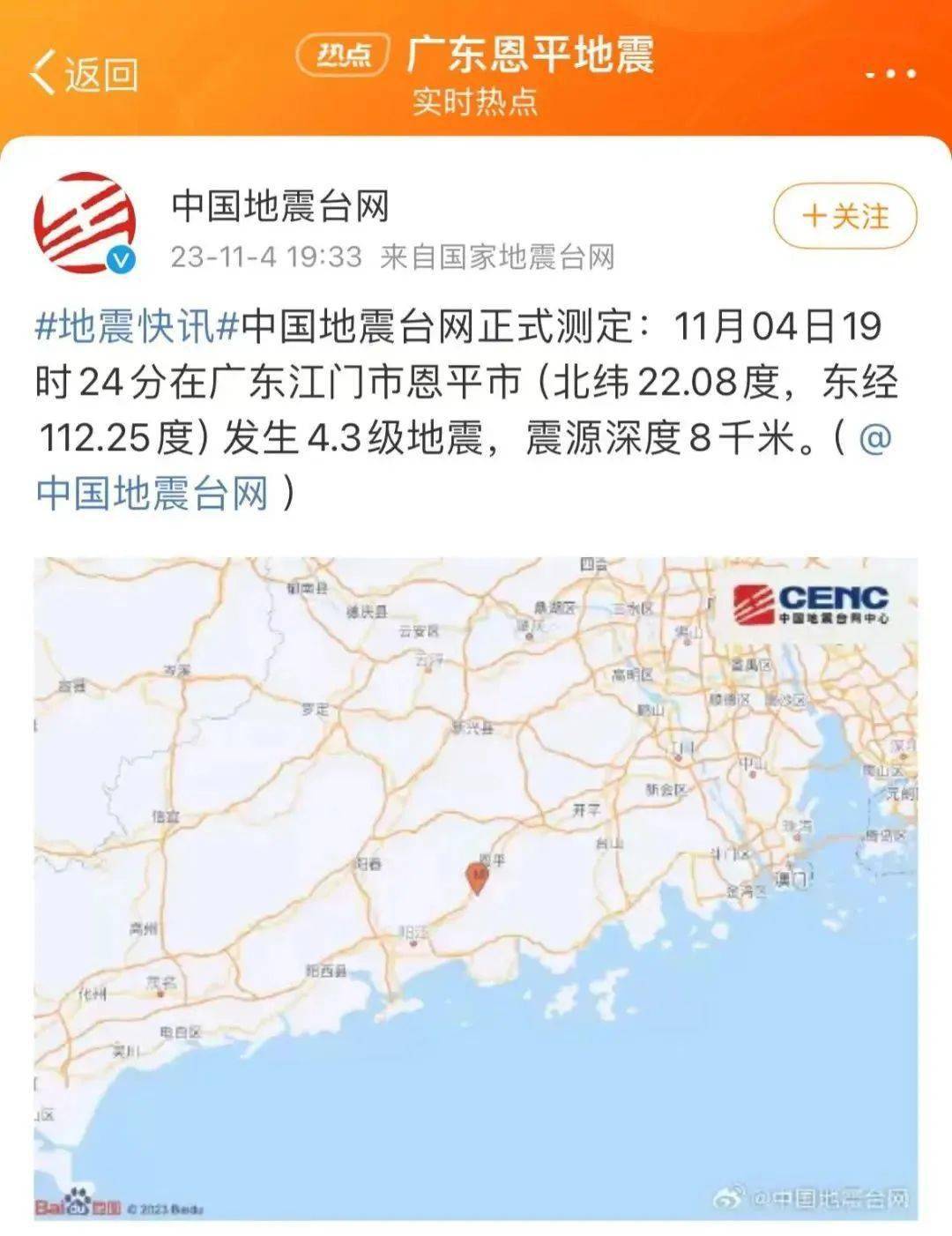Open the 中国地震台网 profile avatar
The image size is (952, 1236).
coord(85,222)
